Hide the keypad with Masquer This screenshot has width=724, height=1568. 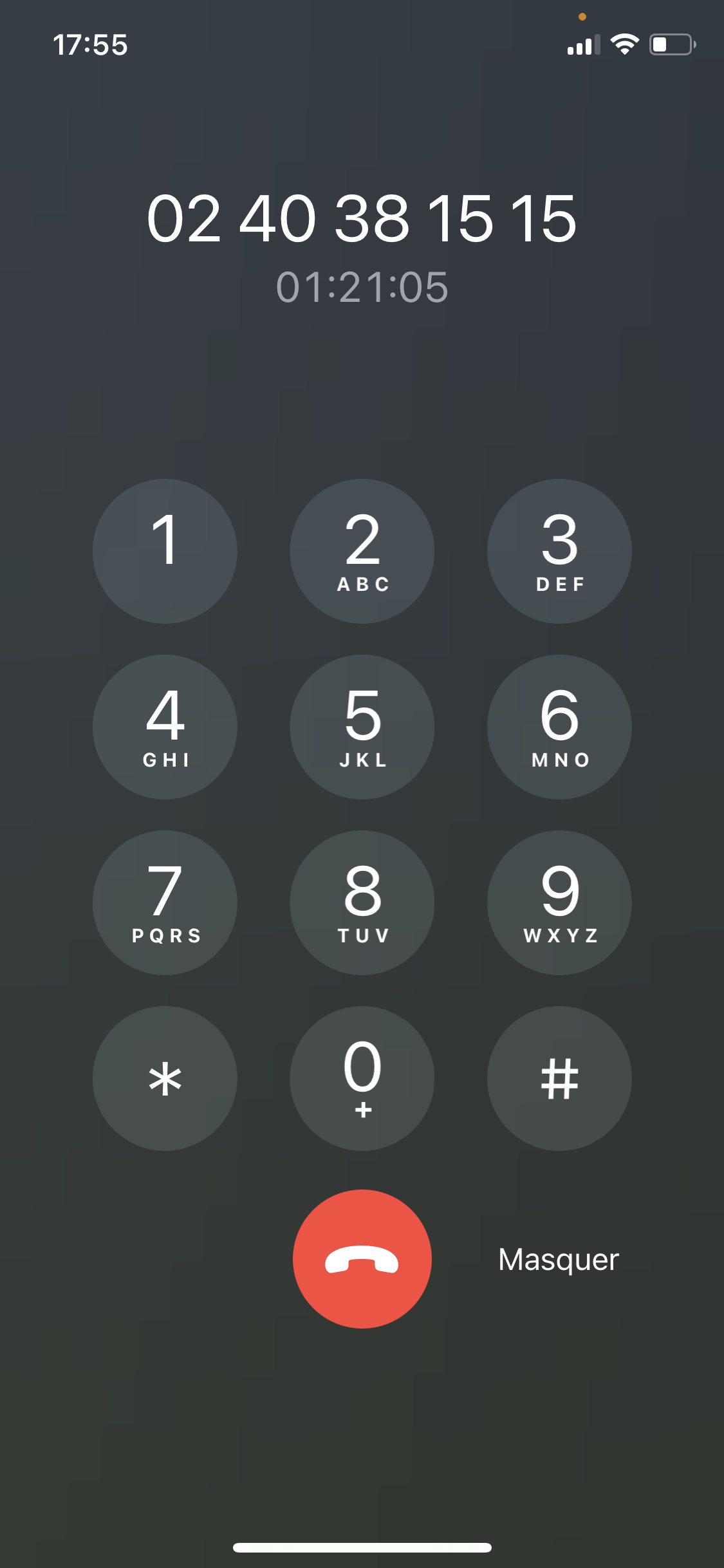559,1260
